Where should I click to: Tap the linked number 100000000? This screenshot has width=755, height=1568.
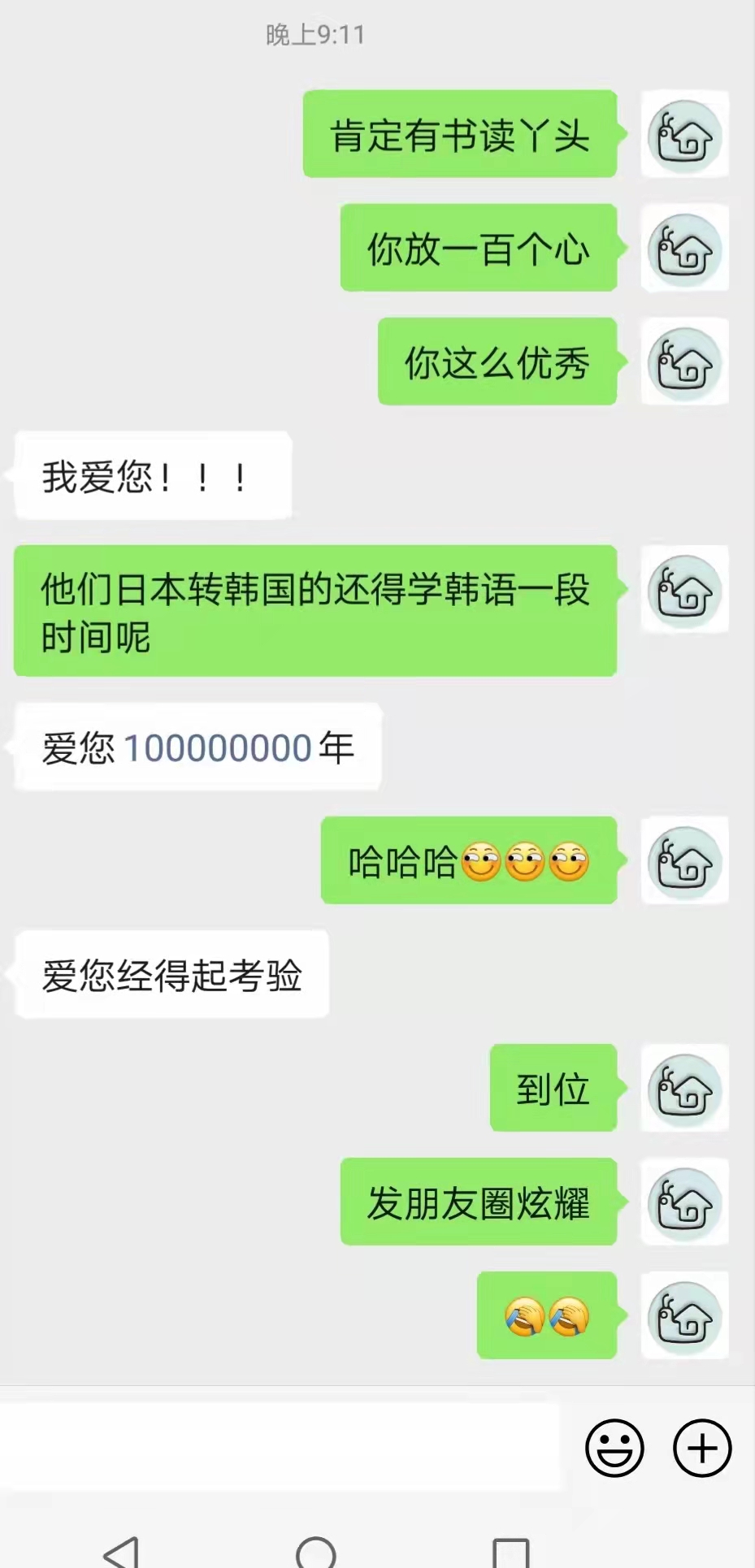tap(218, 748)
